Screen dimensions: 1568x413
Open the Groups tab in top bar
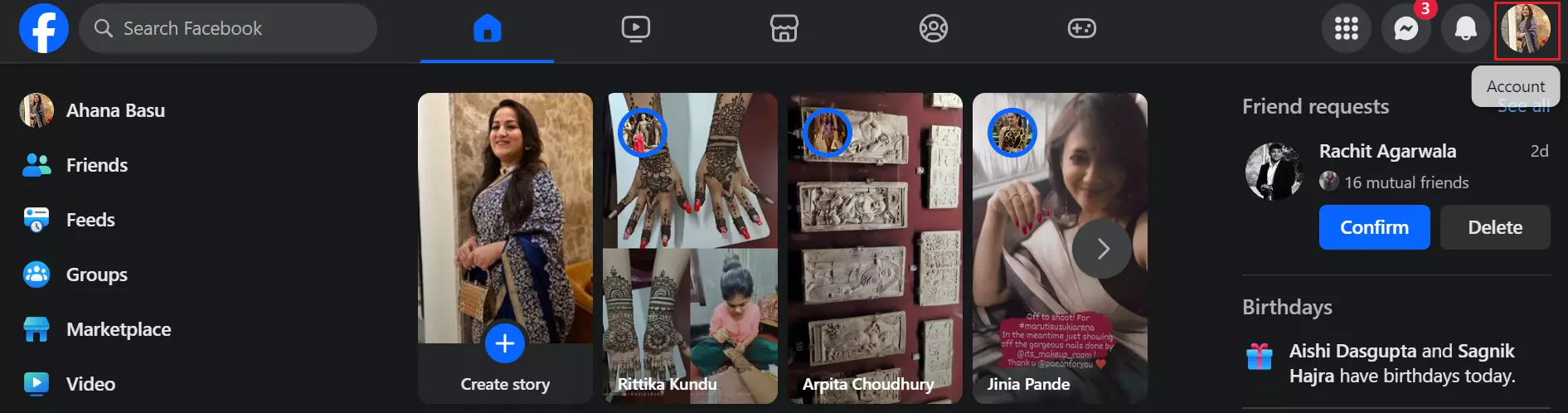933,29
